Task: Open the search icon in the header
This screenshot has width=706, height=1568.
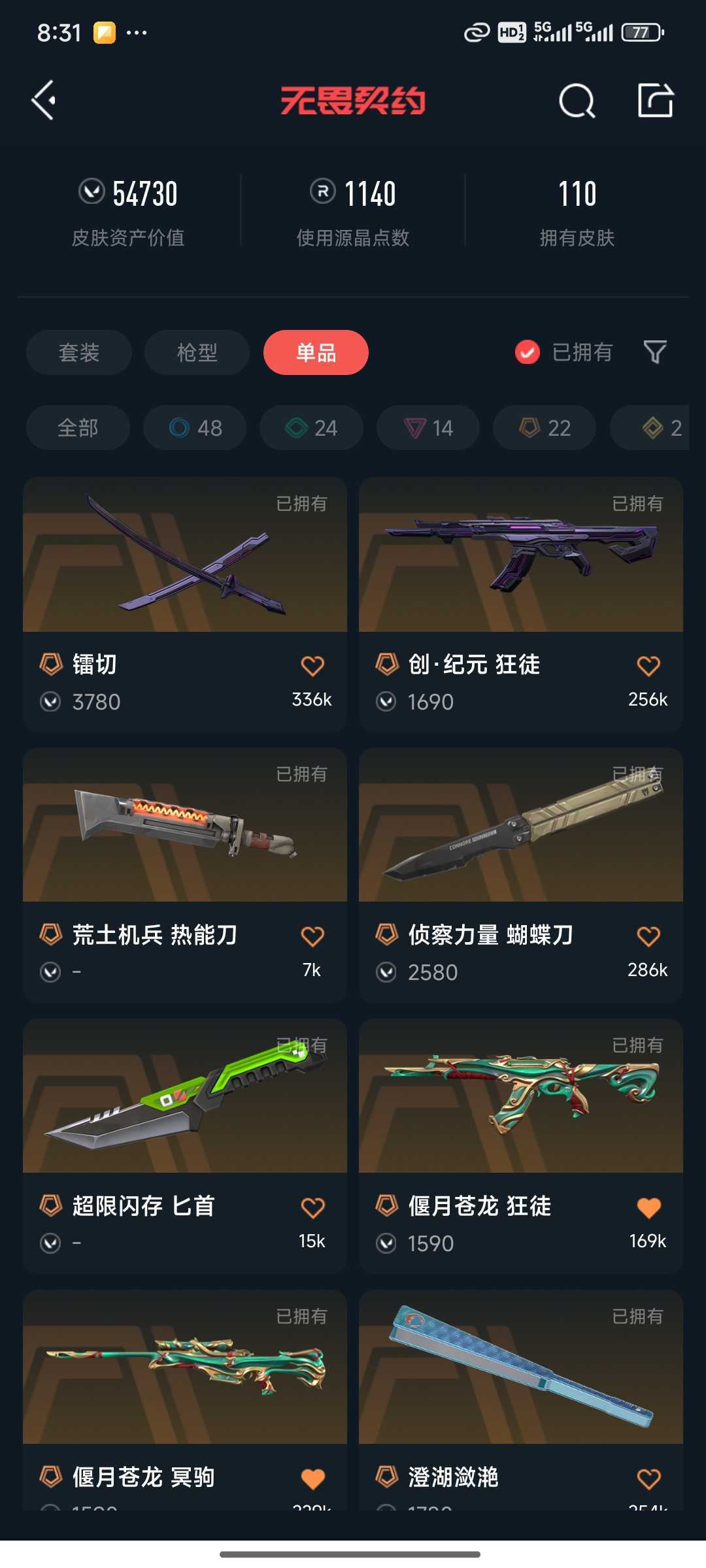Action: (x=577, y=101)
